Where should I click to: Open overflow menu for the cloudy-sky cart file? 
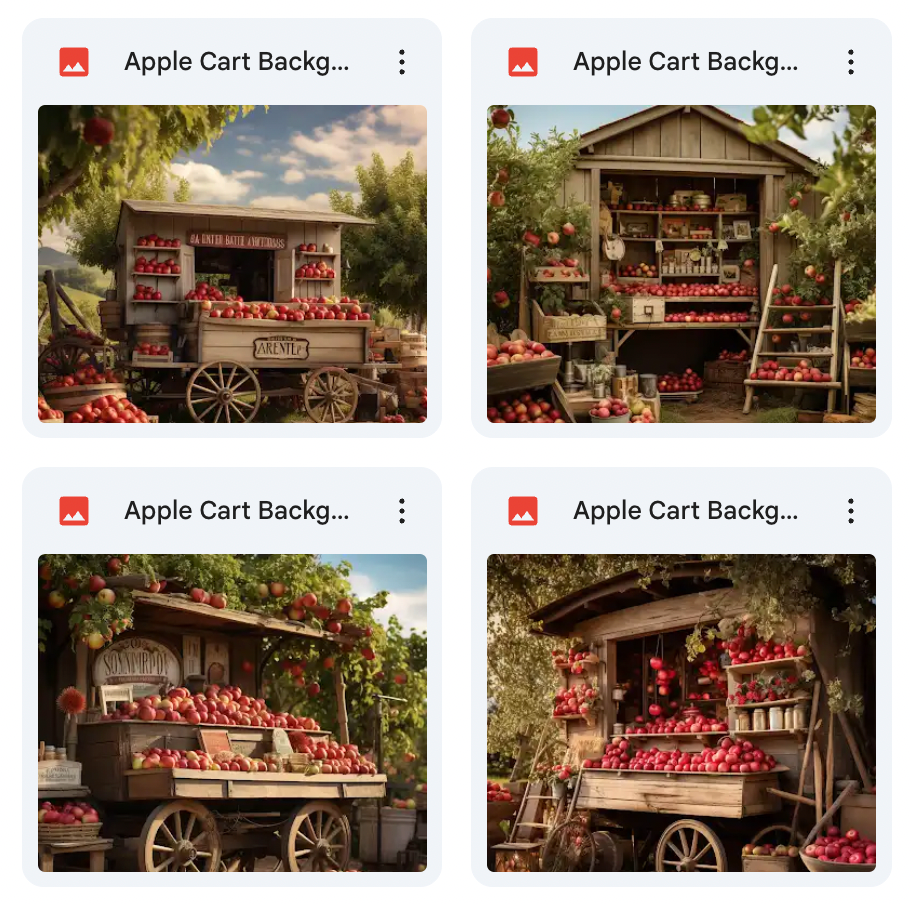(x=401, y=62)
